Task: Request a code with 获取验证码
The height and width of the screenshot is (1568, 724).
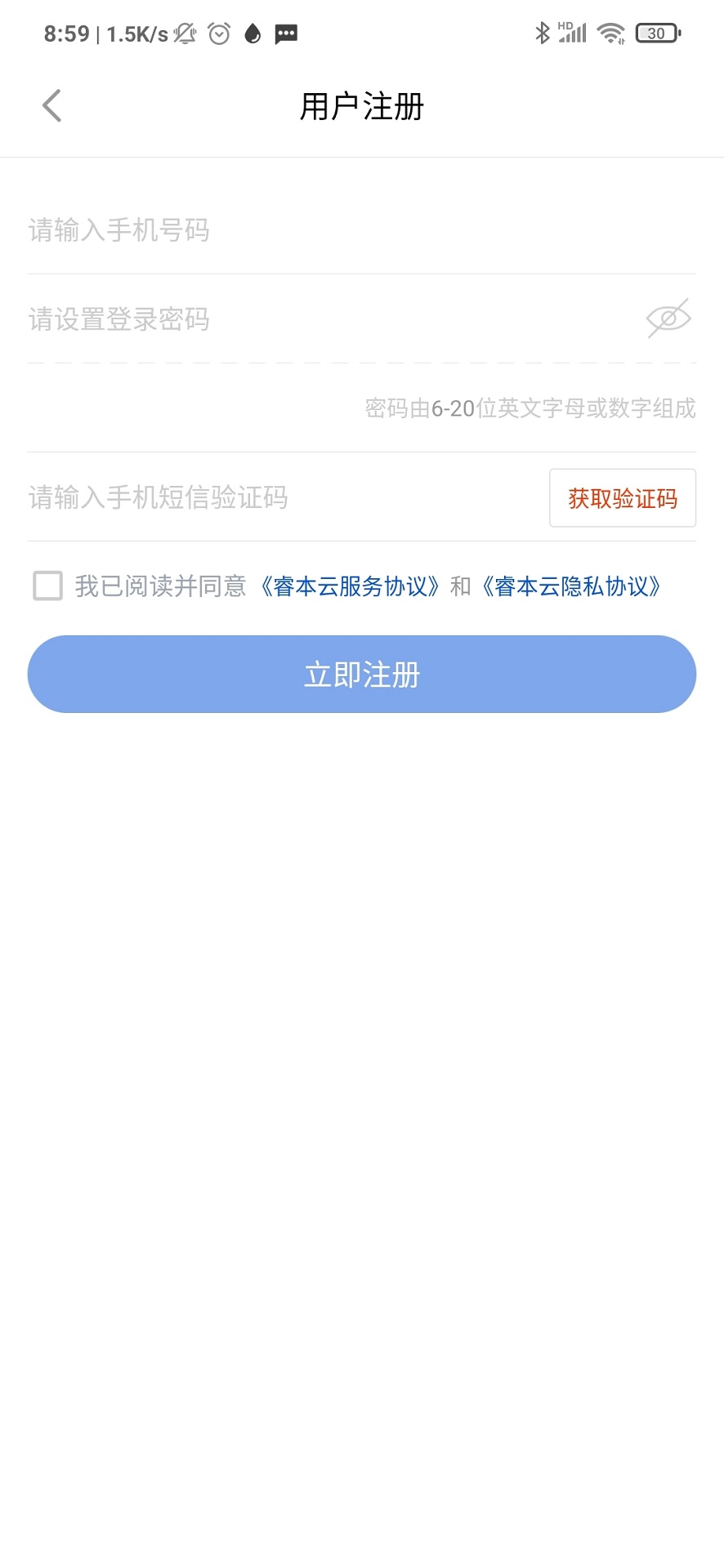Action: 623,498
